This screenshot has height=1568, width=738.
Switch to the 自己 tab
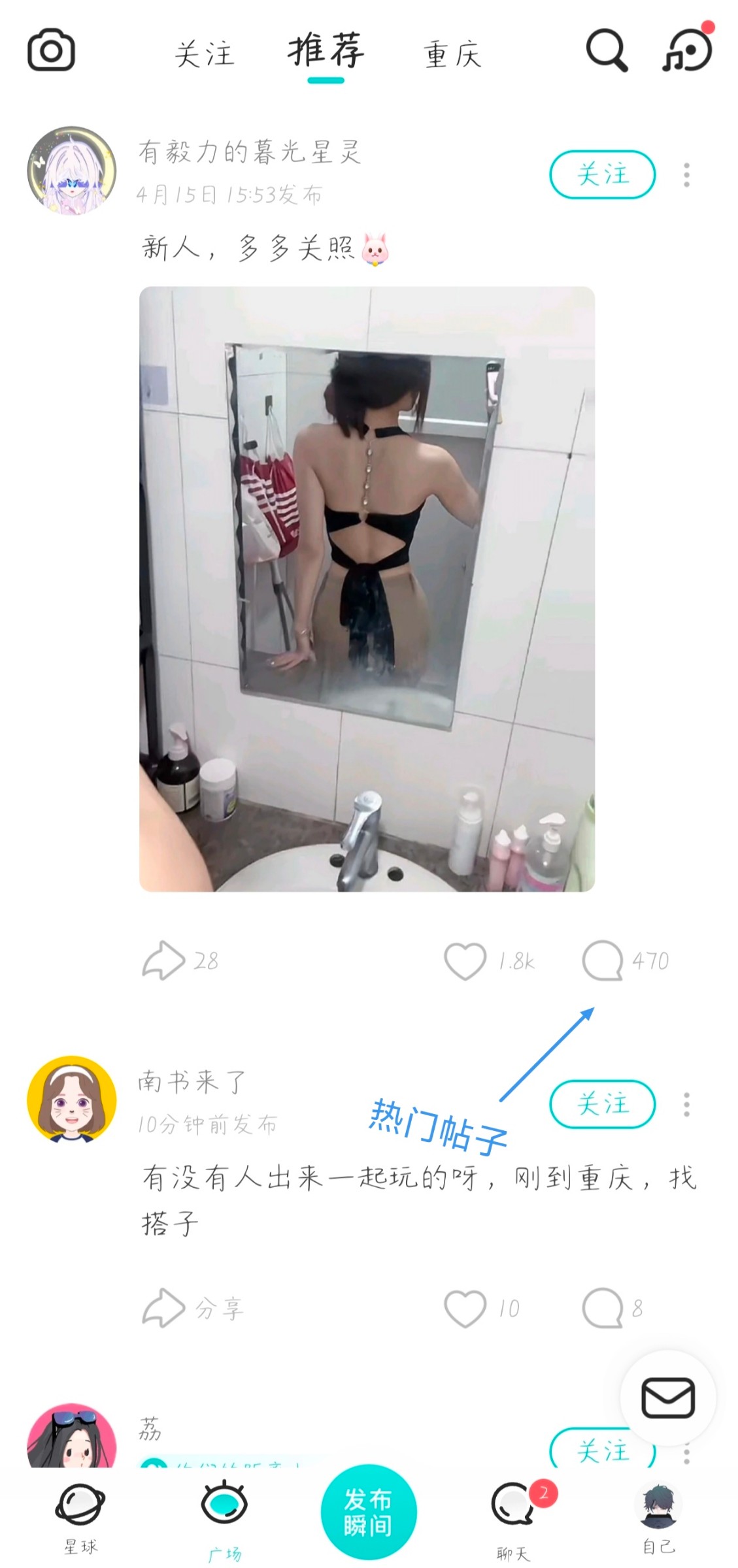658,1517
